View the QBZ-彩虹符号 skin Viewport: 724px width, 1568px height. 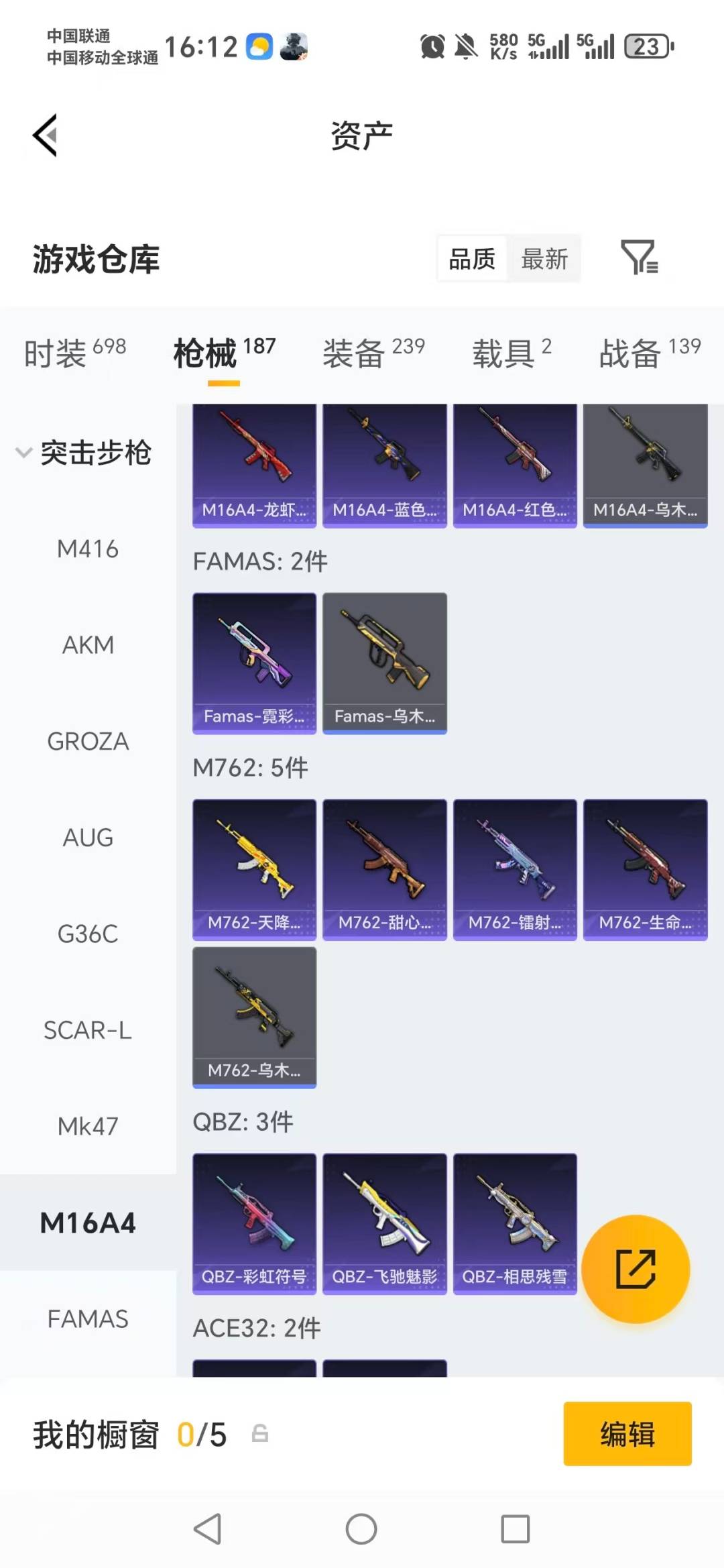[255, 1222]
